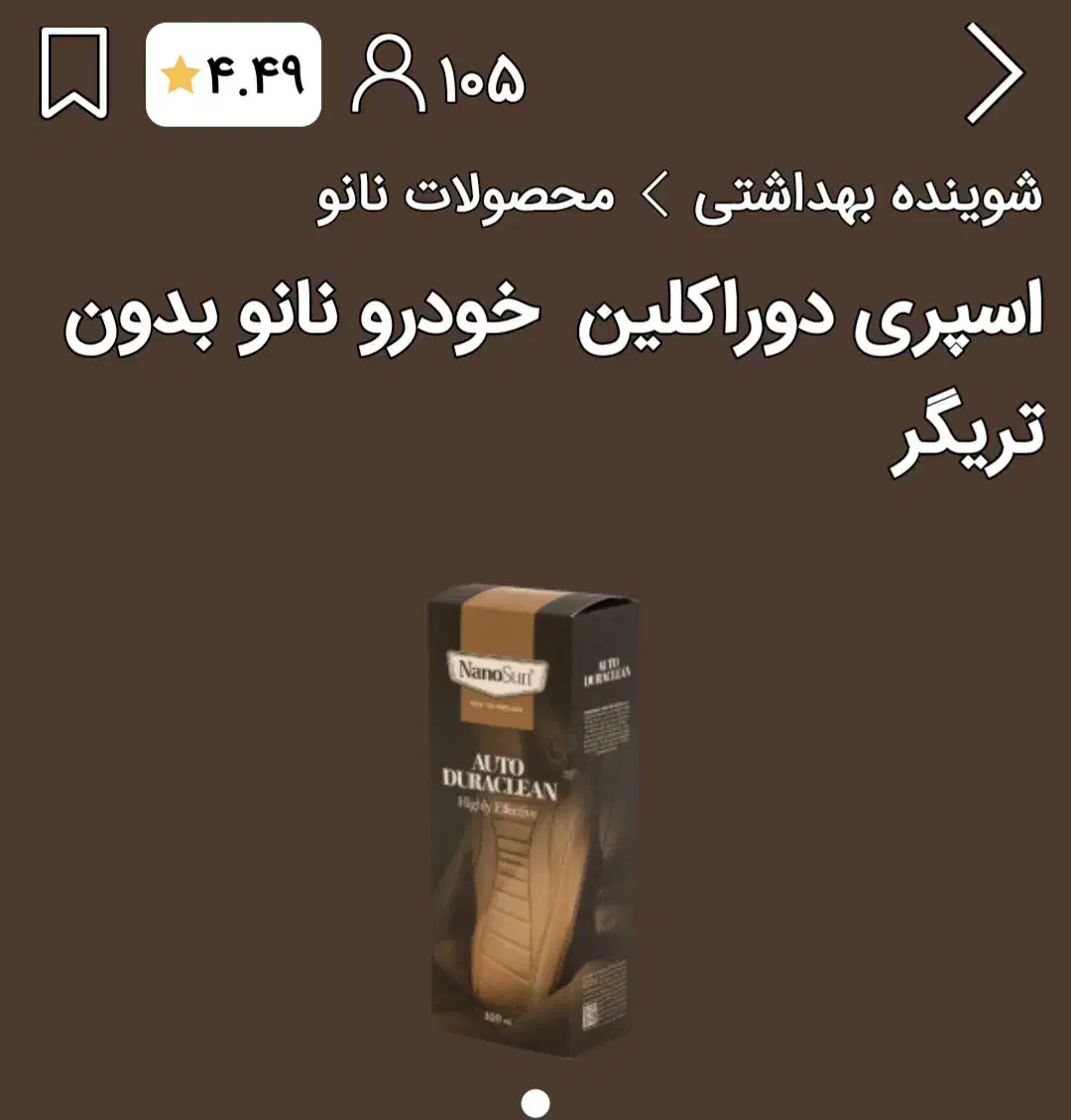Bookmark this Duraclean spray product
Image resolution: width=1071 pixels, height=1120 pixels.
pyautogui.click(x=74, y=73)
